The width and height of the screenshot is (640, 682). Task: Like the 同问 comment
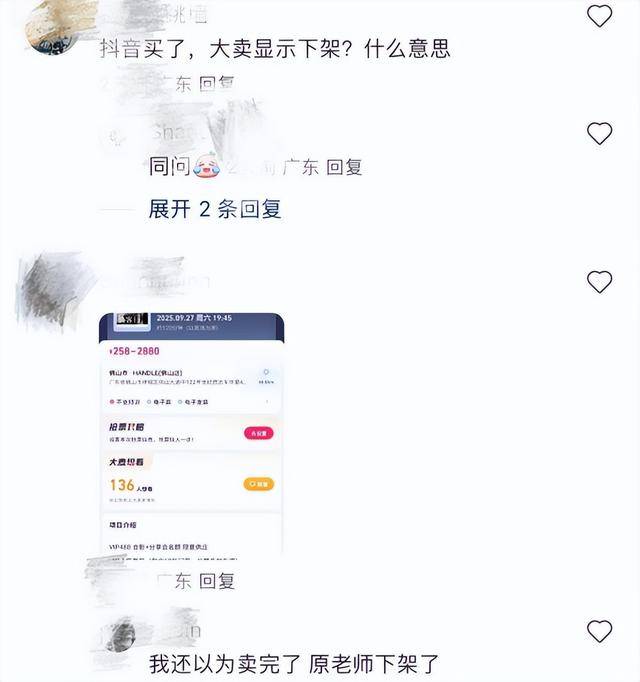(599, 133)
